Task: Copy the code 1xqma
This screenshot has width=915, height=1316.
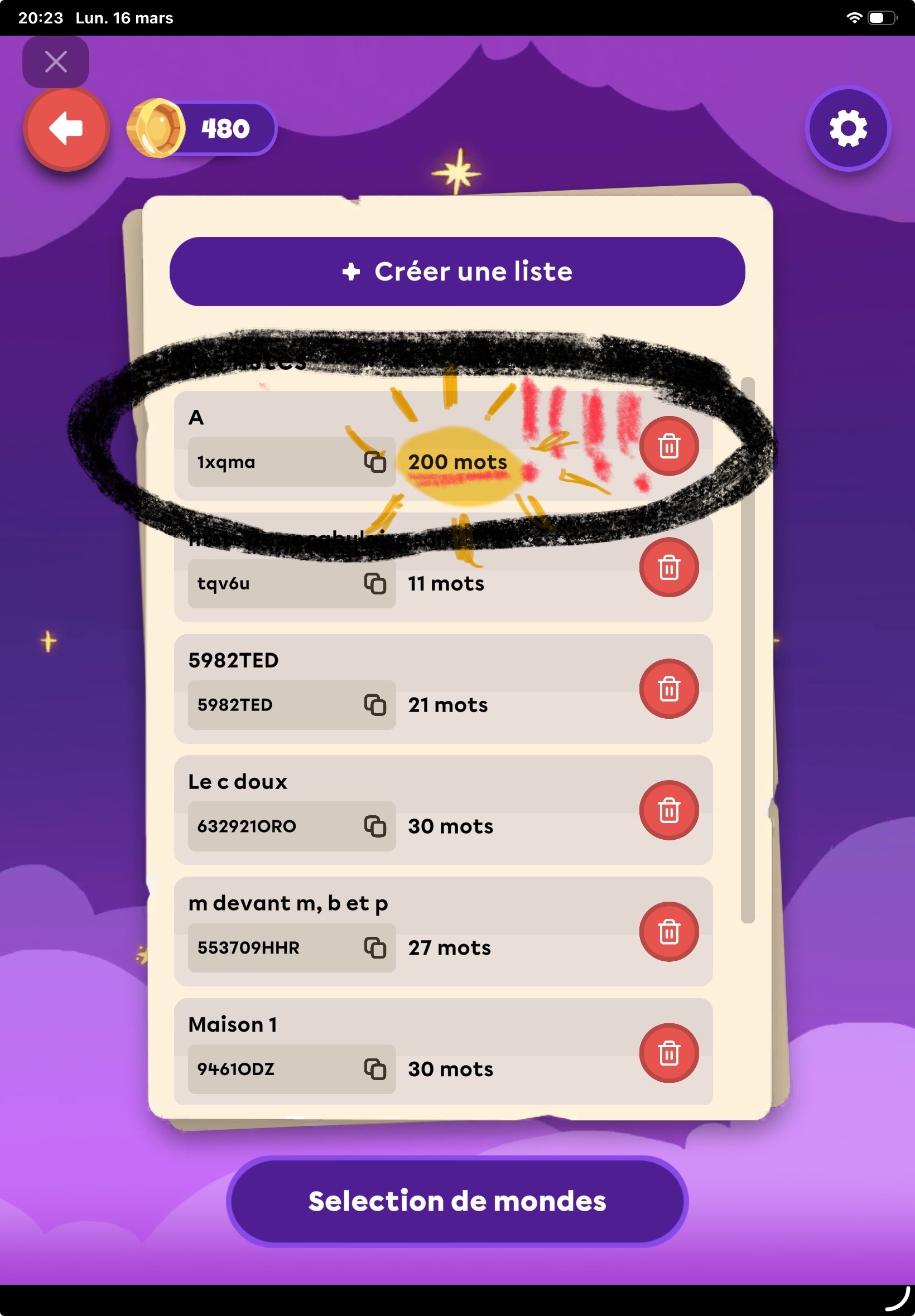Action: 375,462
